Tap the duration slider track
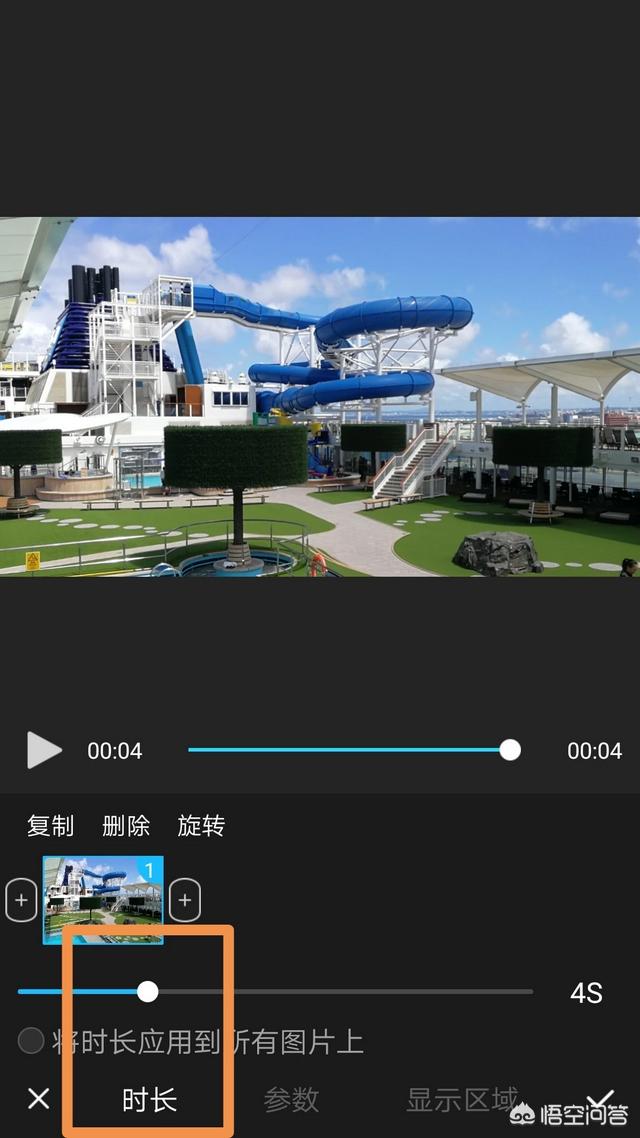640x1138 pixels. coord(340,992)
